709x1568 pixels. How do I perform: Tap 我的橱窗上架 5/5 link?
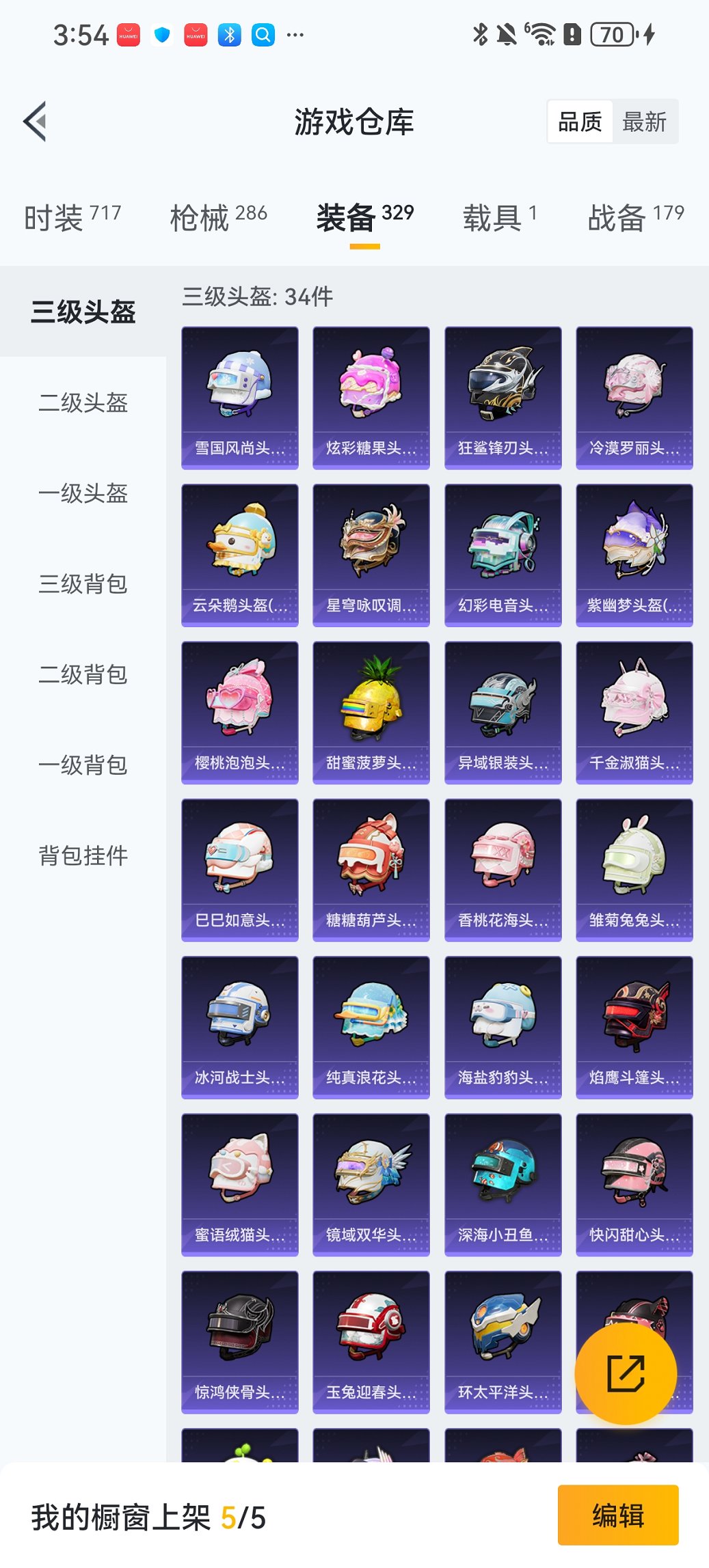(147, 1515)
